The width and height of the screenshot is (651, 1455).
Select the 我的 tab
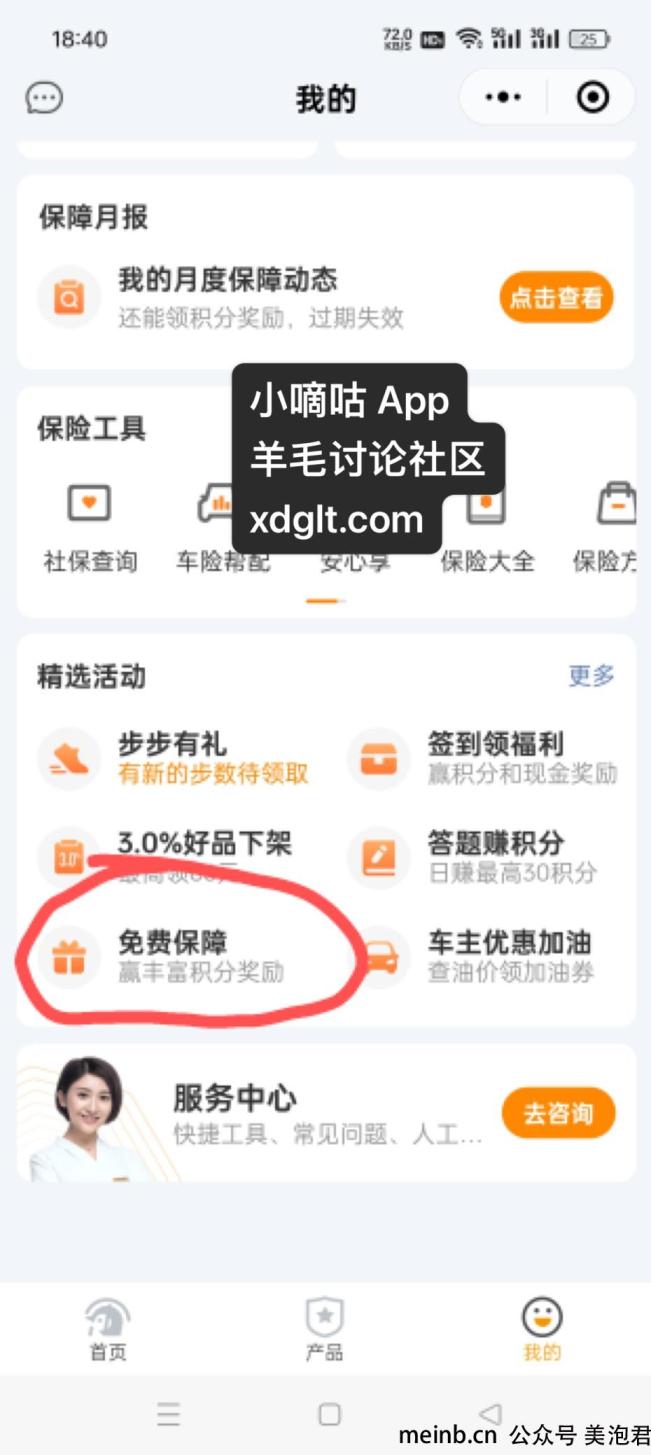(542, 1330)
